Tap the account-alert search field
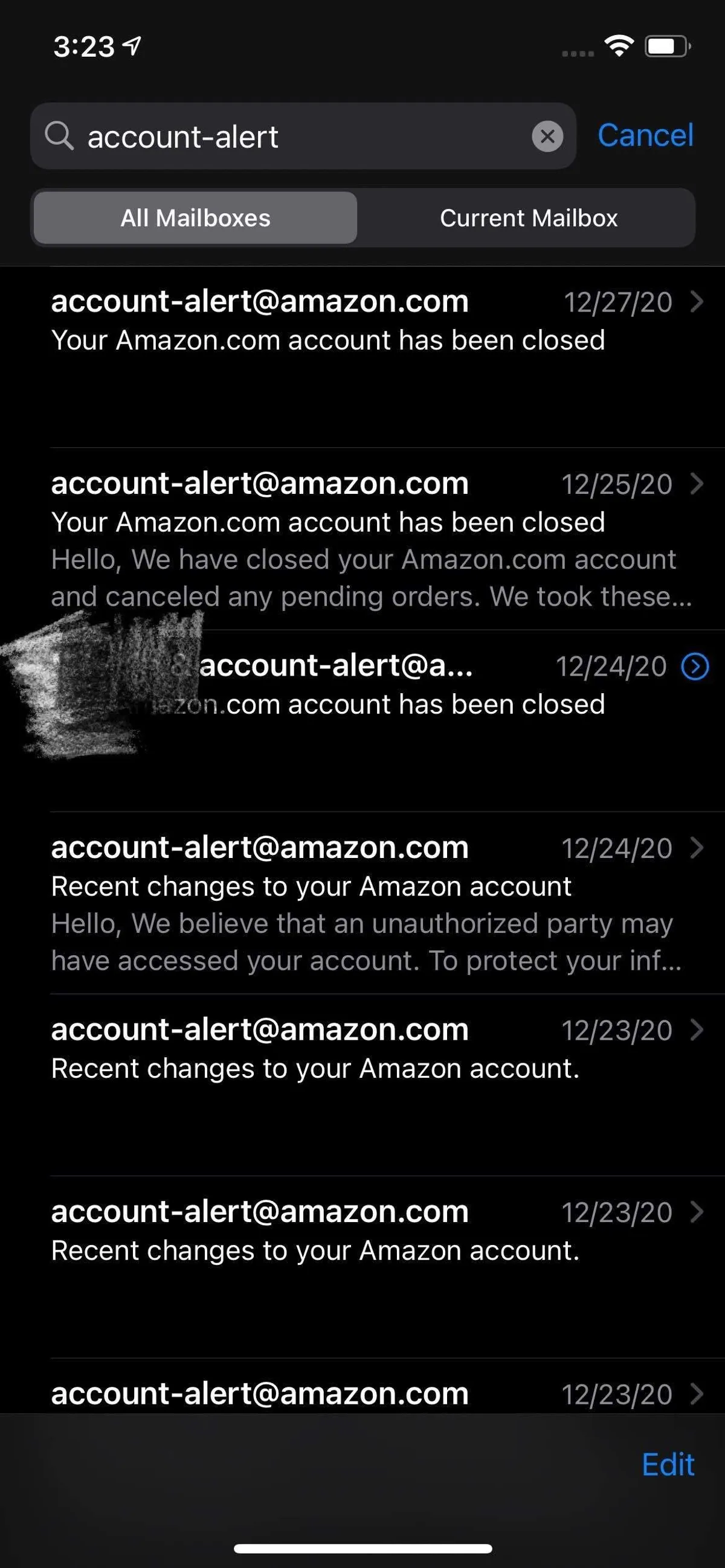Image resolution: width=725 pixels, height=1568 pixels. click(x=292, y=136)
